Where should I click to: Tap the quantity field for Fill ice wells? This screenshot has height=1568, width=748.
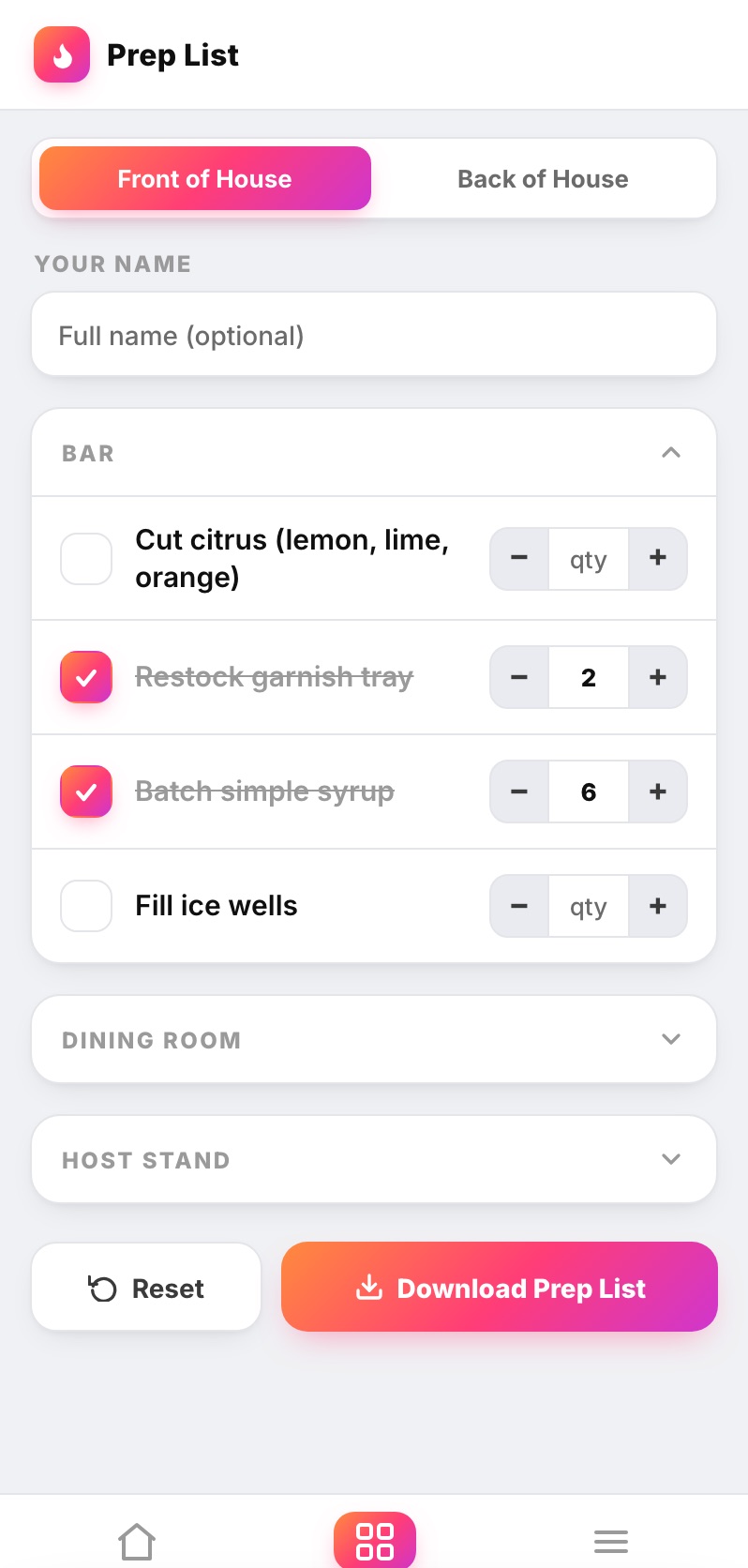click(x=589, y=906)
